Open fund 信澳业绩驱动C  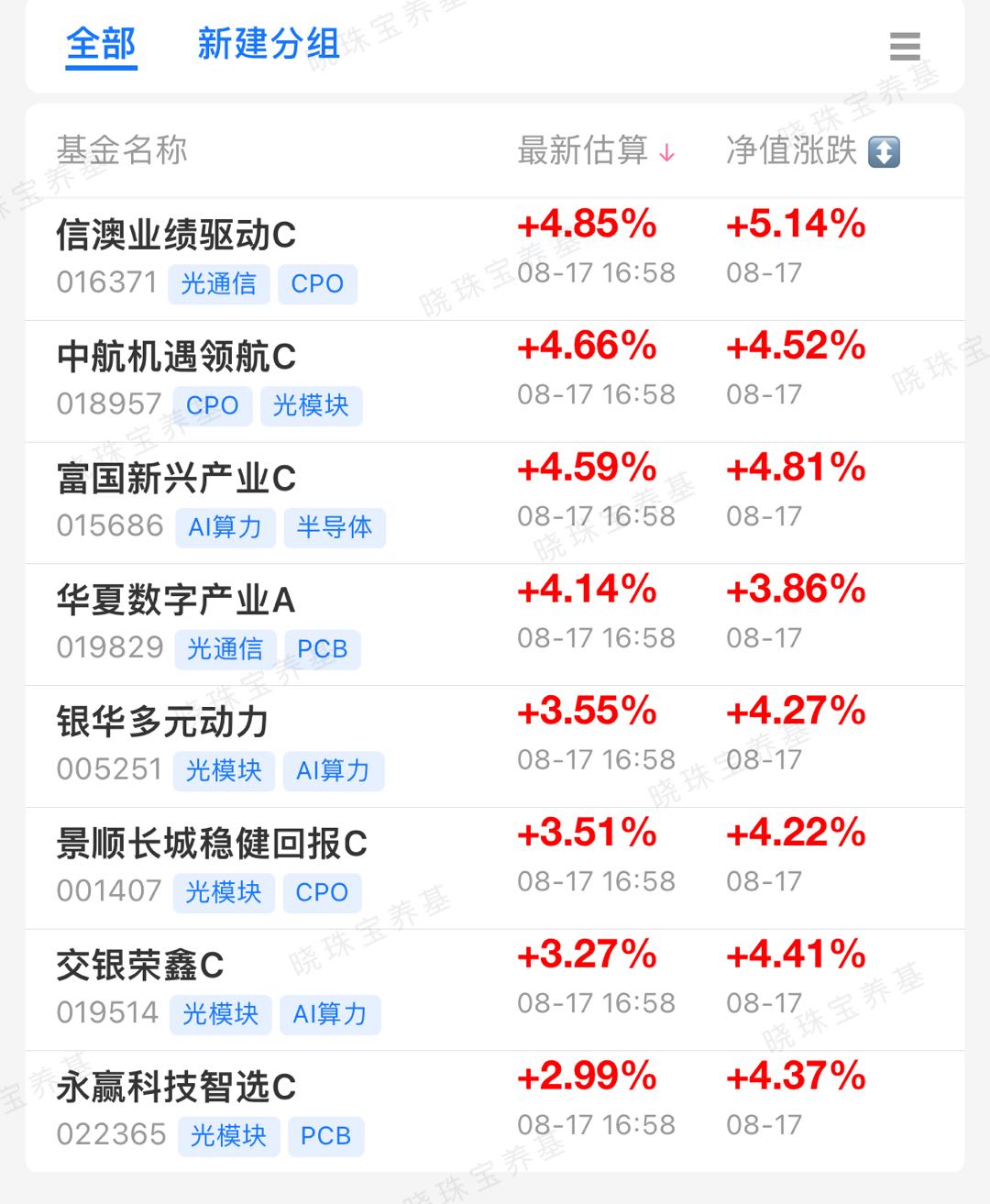(495, 260)
